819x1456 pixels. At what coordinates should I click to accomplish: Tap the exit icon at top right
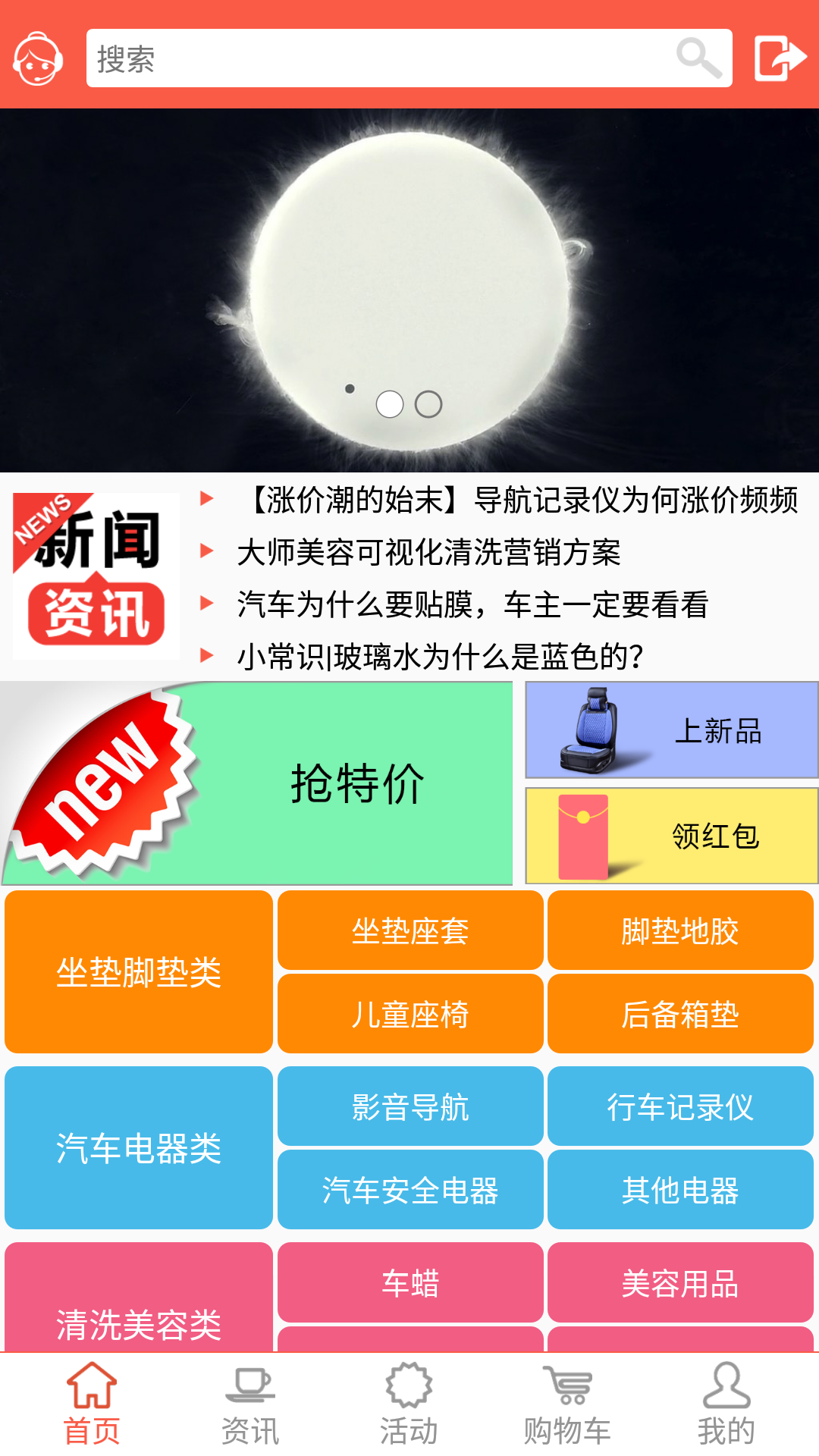click(780, 58)
